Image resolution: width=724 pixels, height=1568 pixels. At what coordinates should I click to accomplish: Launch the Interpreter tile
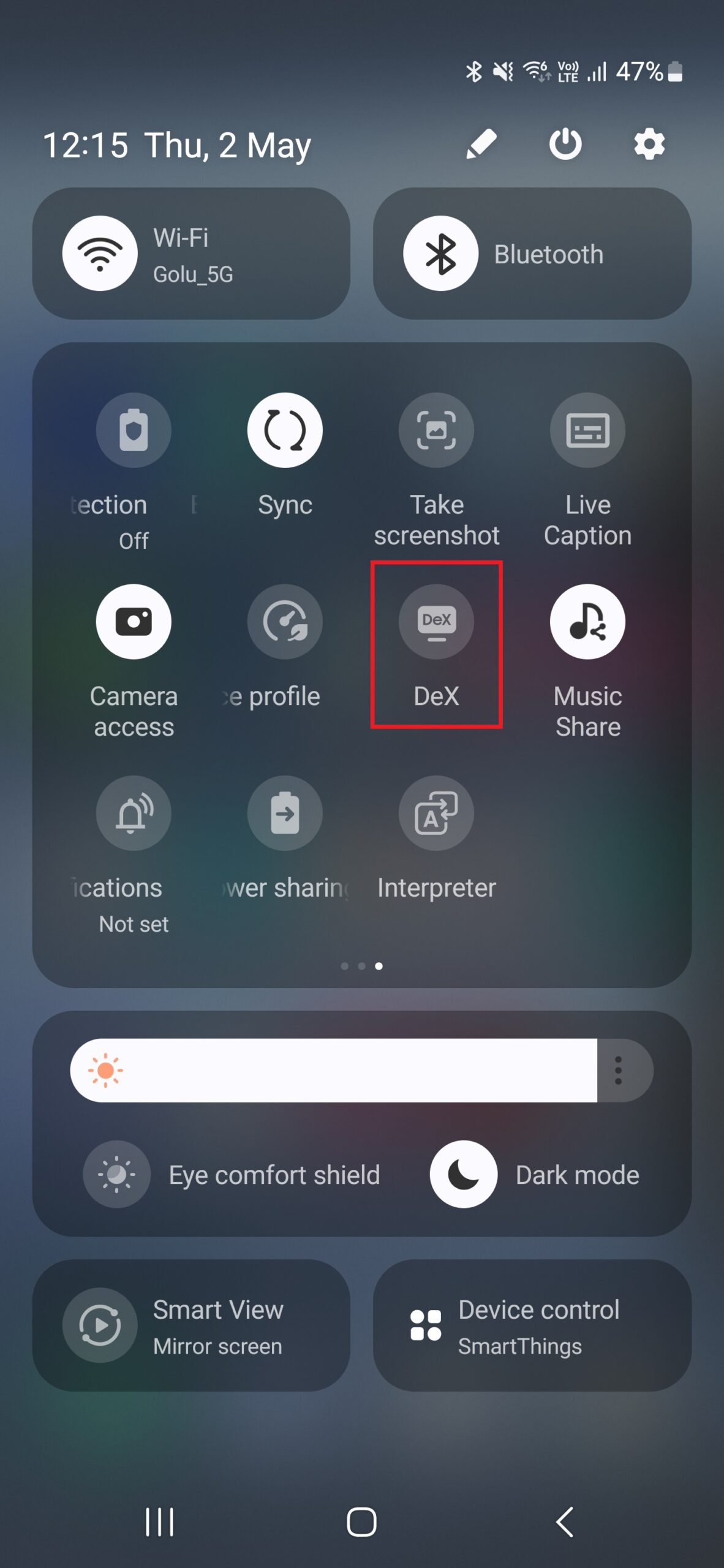[x=436, y=813]
